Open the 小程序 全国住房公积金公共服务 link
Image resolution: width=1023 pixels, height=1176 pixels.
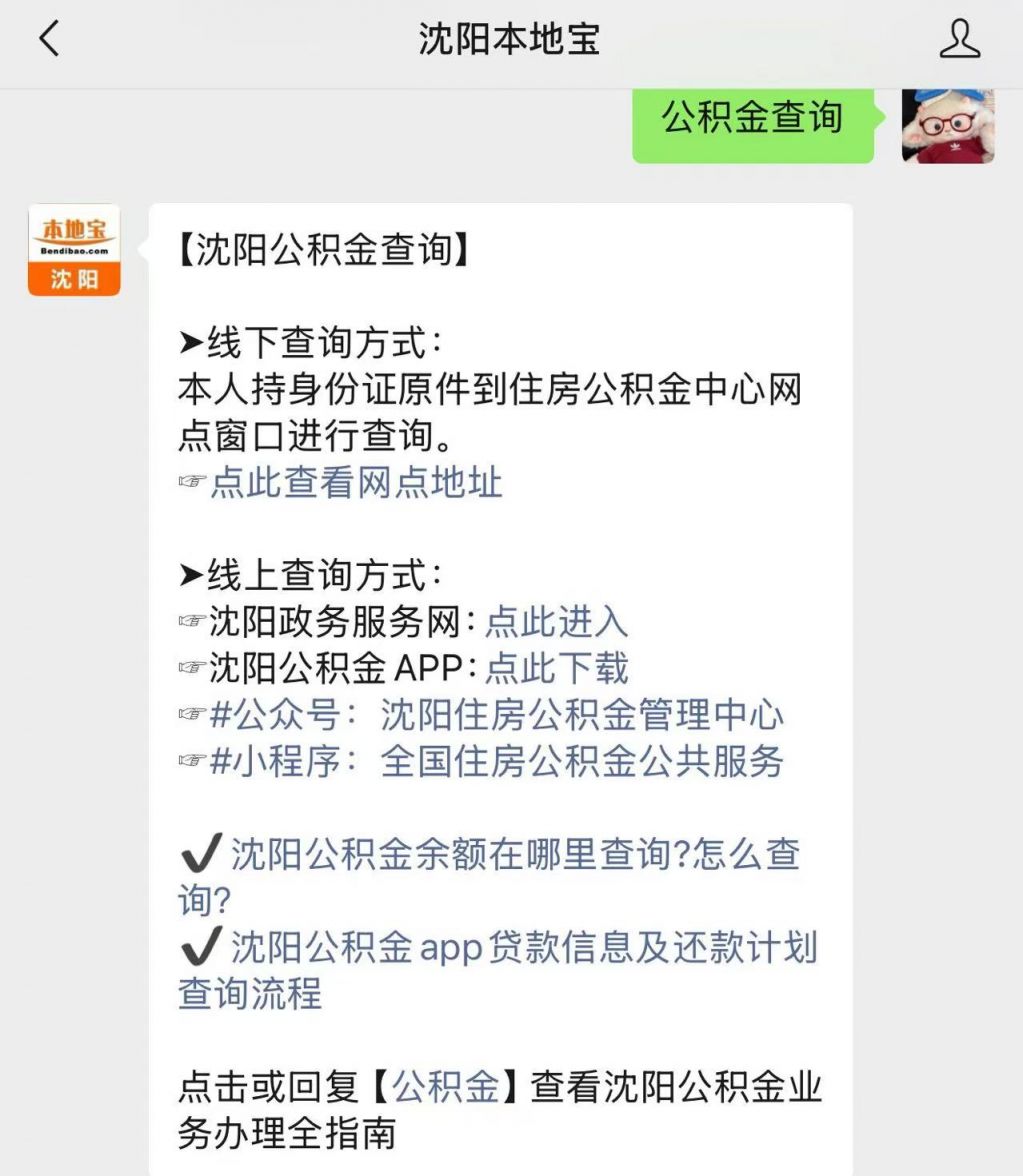point(495,761)
